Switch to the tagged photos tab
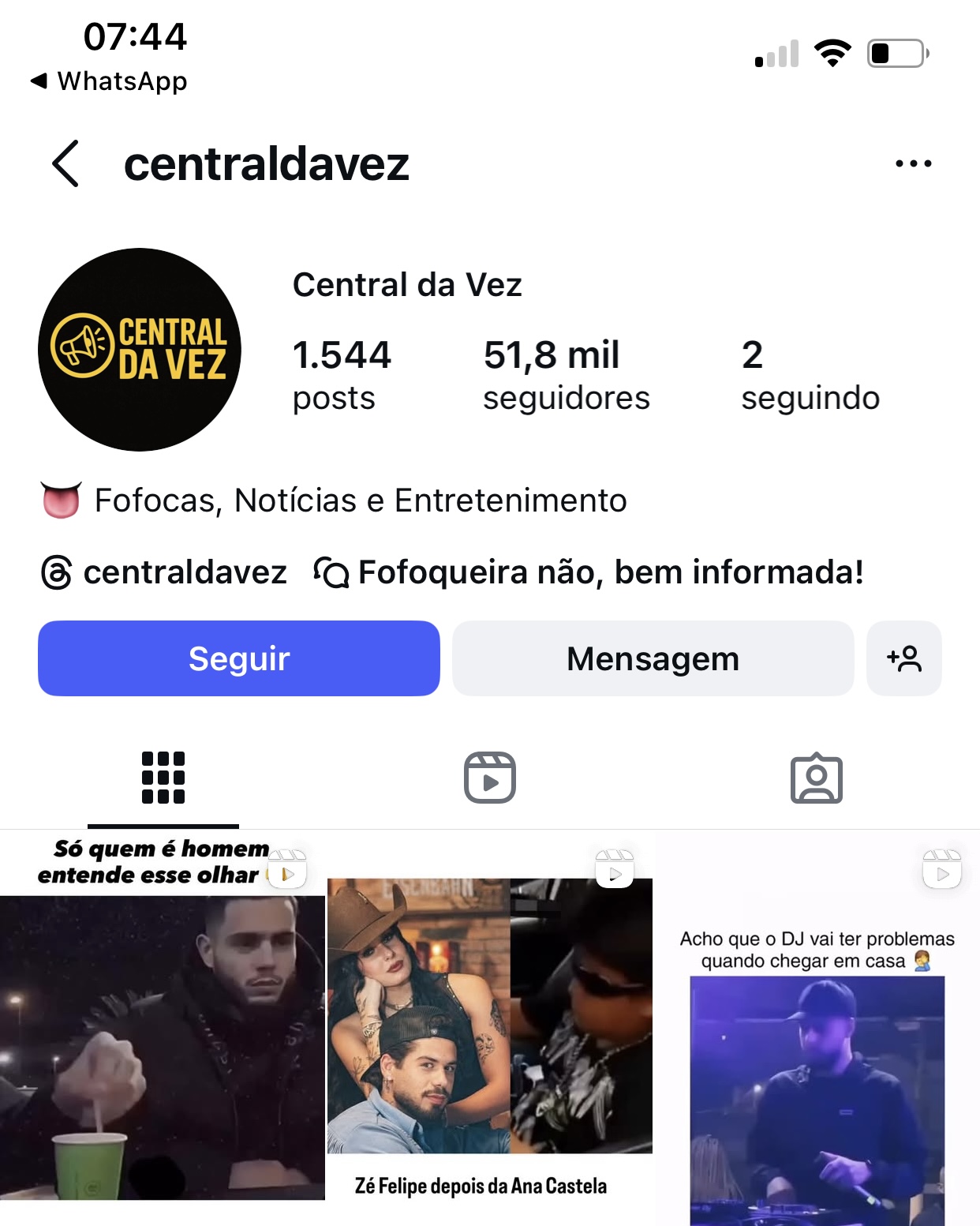Image resolution: width=980 pixels, height=1226 pixels. [x=816, y=778]
